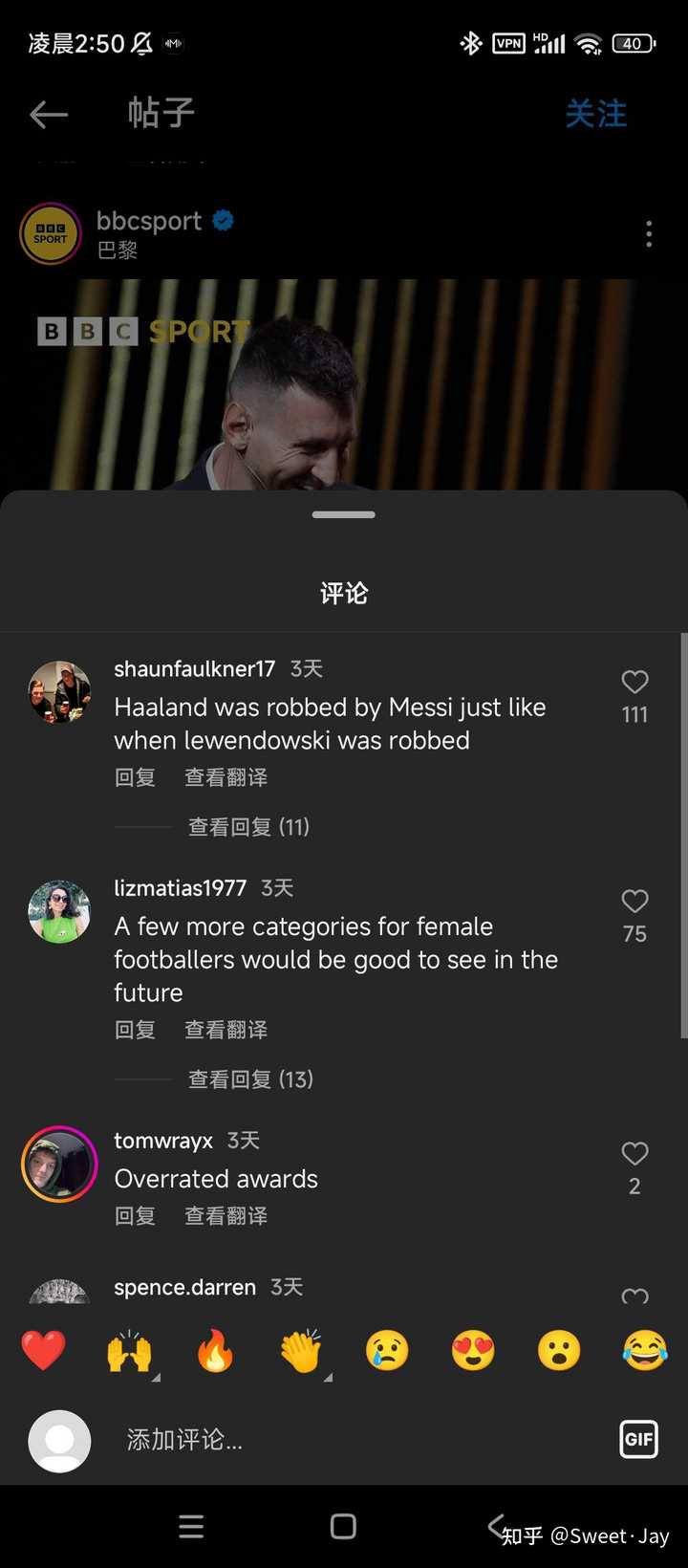Like tomwrayx's Overrated awards comment
This screenshot has width=688, height=1568.
(x=634, y=1154)
